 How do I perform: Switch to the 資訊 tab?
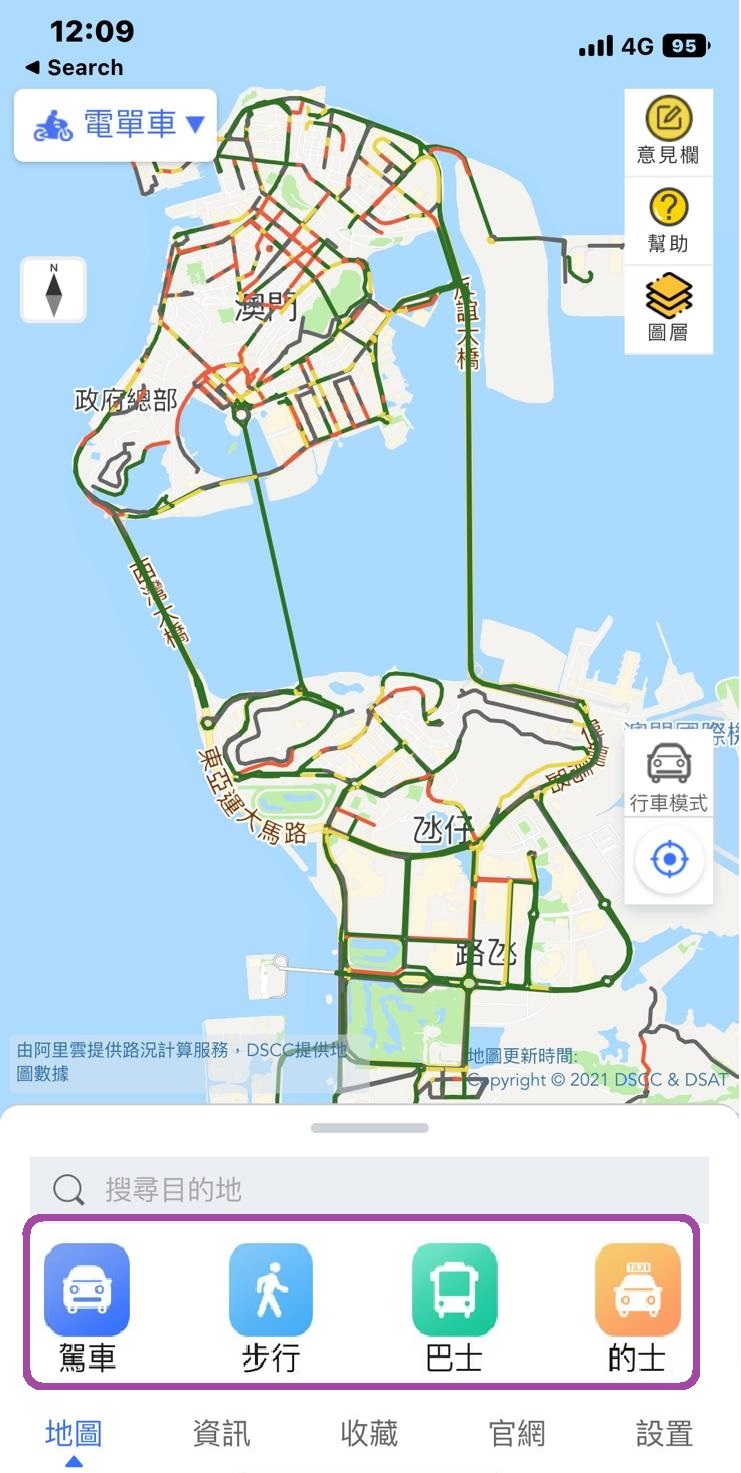click(x=221, y=1434)
